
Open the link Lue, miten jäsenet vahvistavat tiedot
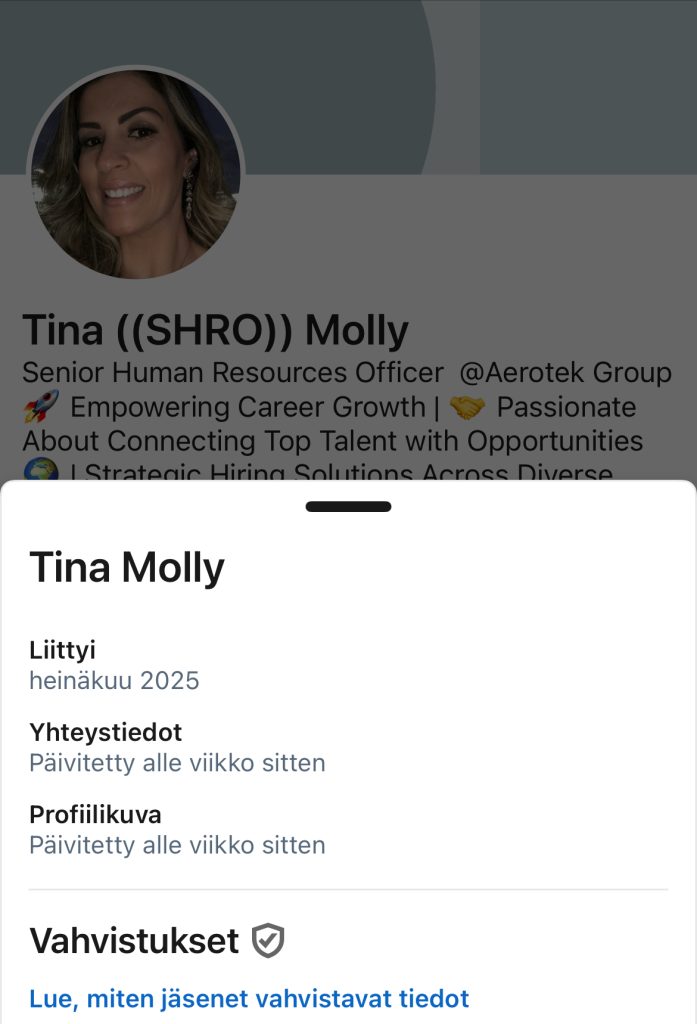click(249, 998)
